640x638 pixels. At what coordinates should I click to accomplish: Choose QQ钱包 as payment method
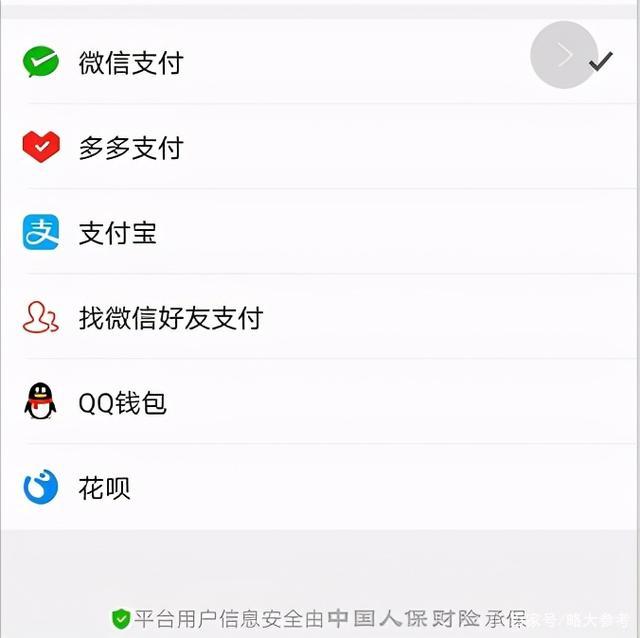coord(122,403)
